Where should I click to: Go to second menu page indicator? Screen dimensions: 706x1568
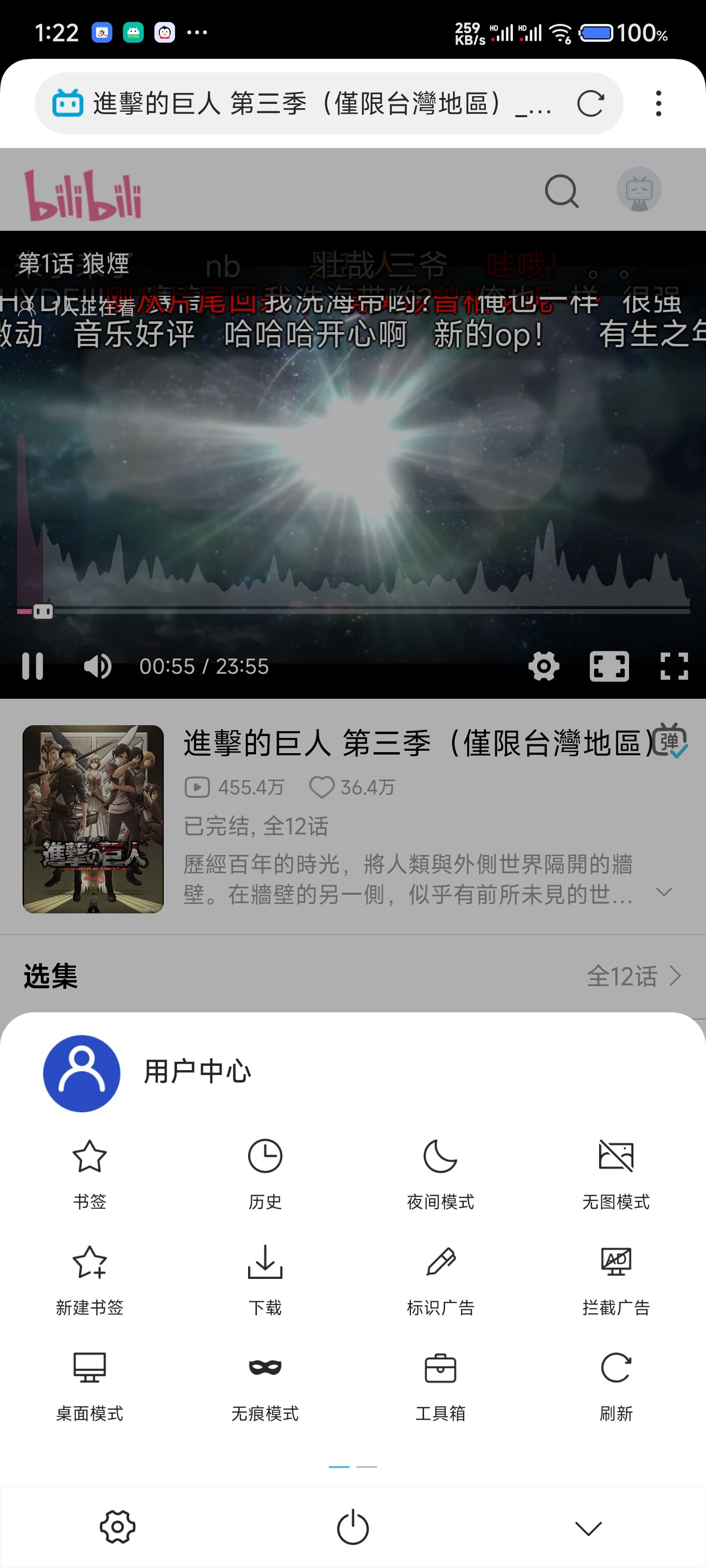coord(367,1467)
